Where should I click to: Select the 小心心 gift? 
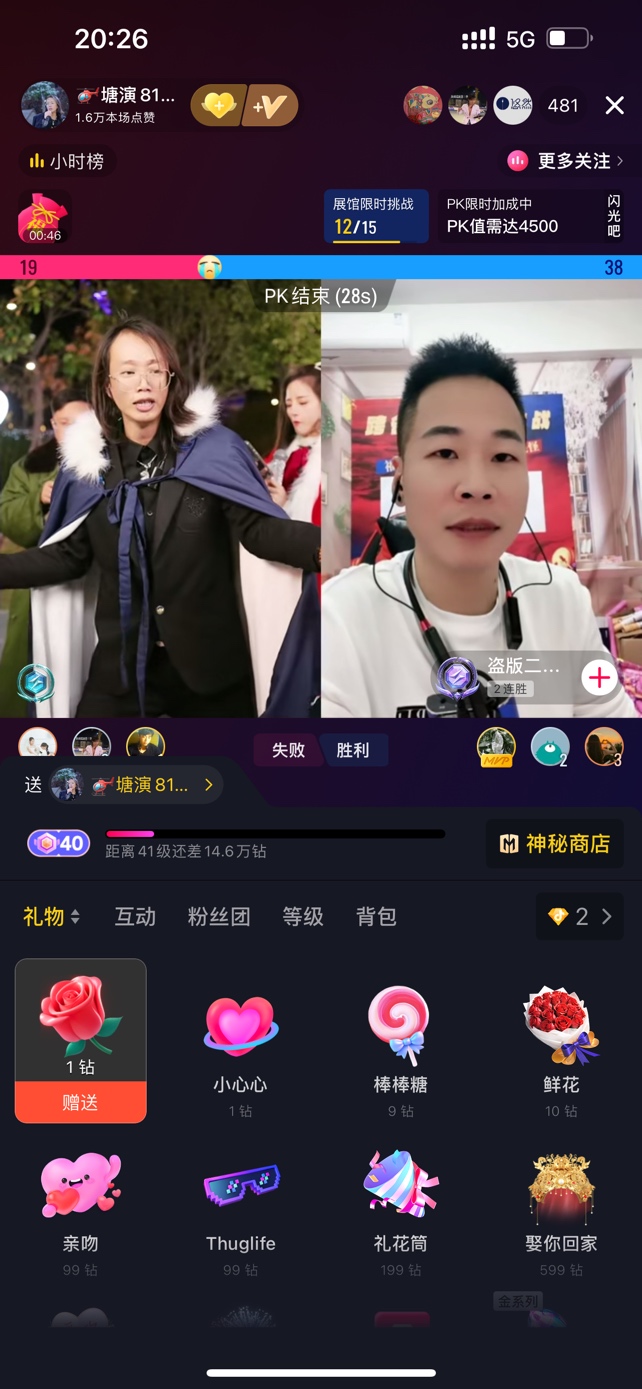(x=240, y=1040)
